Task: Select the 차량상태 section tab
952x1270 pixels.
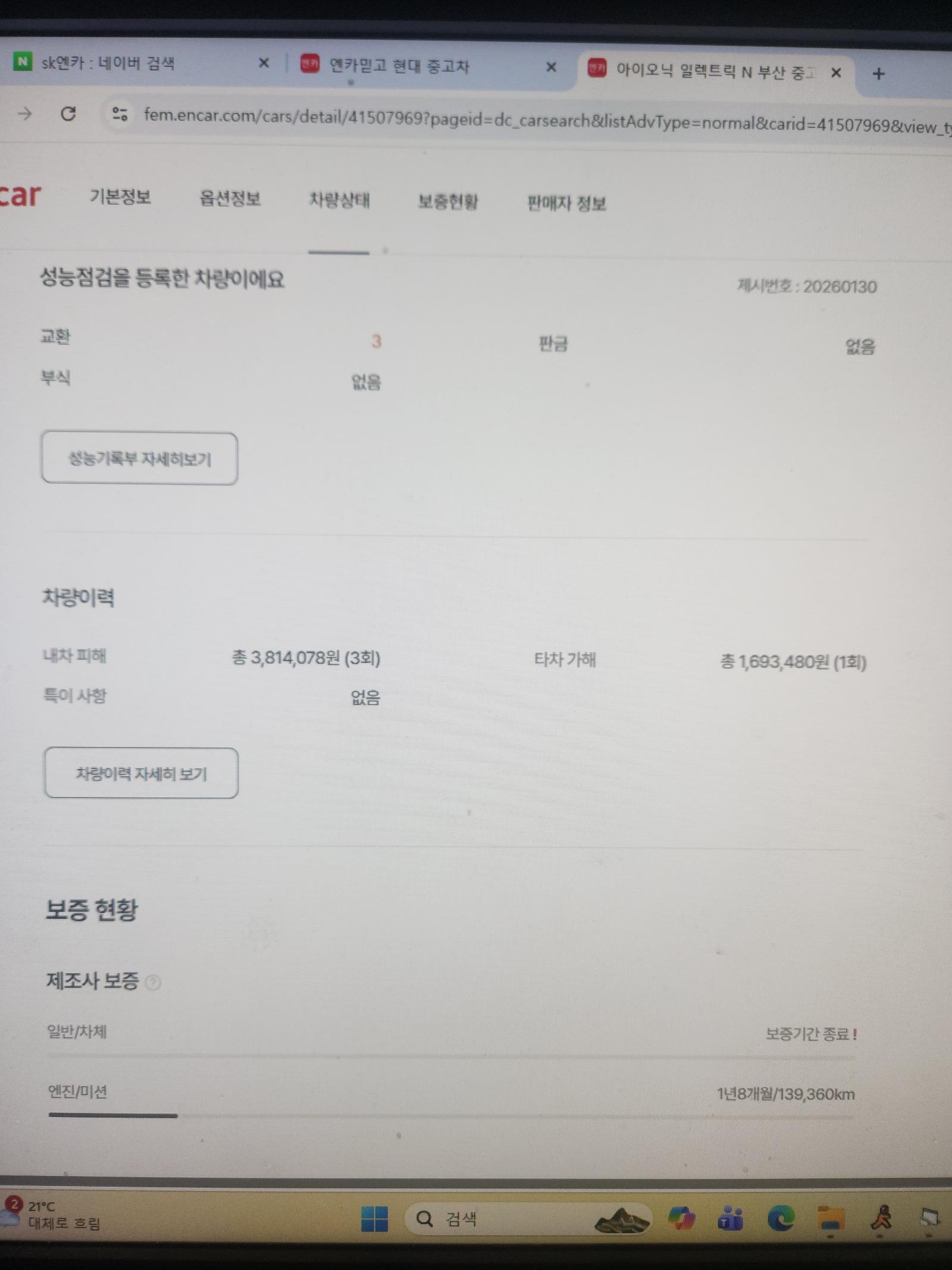Action: 339,201
